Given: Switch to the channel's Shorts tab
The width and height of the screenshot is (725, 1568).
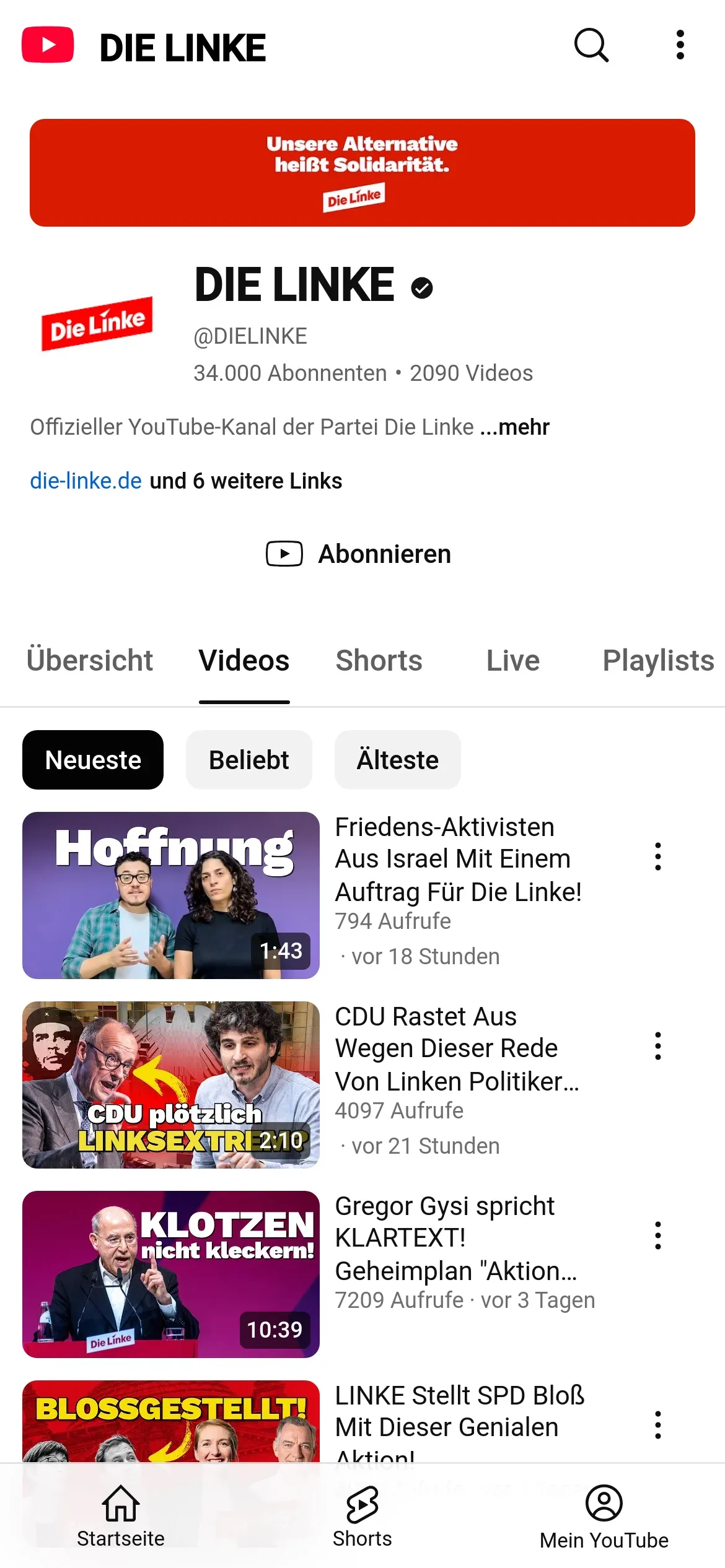Looking at the screenshot, I should [x=379, y=661].
